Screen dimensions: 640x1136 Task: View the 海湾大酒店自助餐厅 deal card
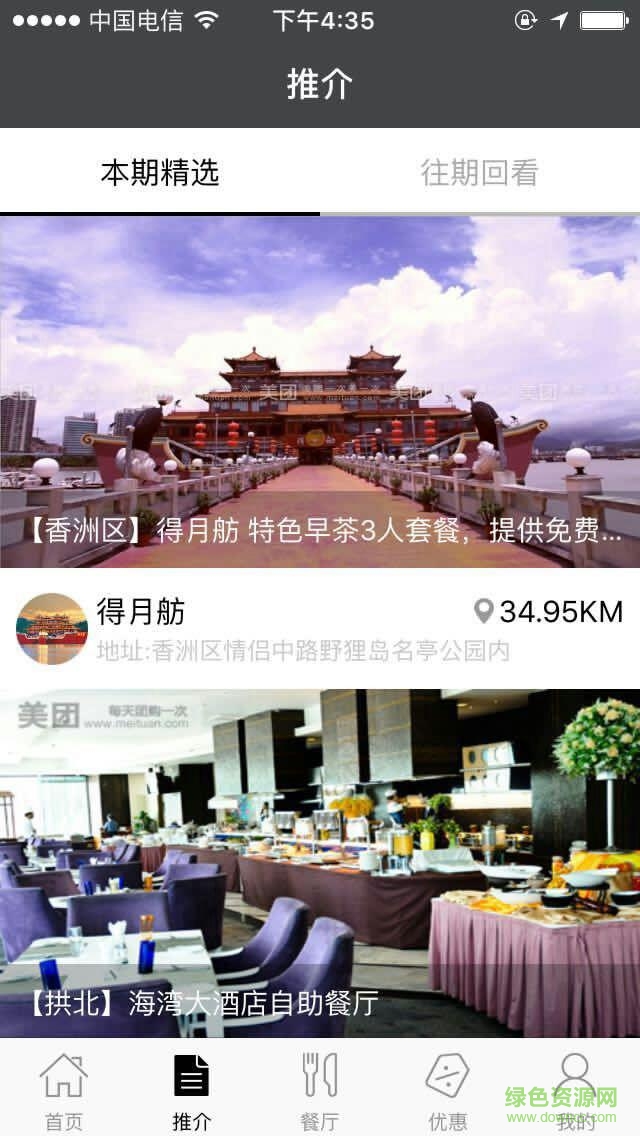pos(320,862)
